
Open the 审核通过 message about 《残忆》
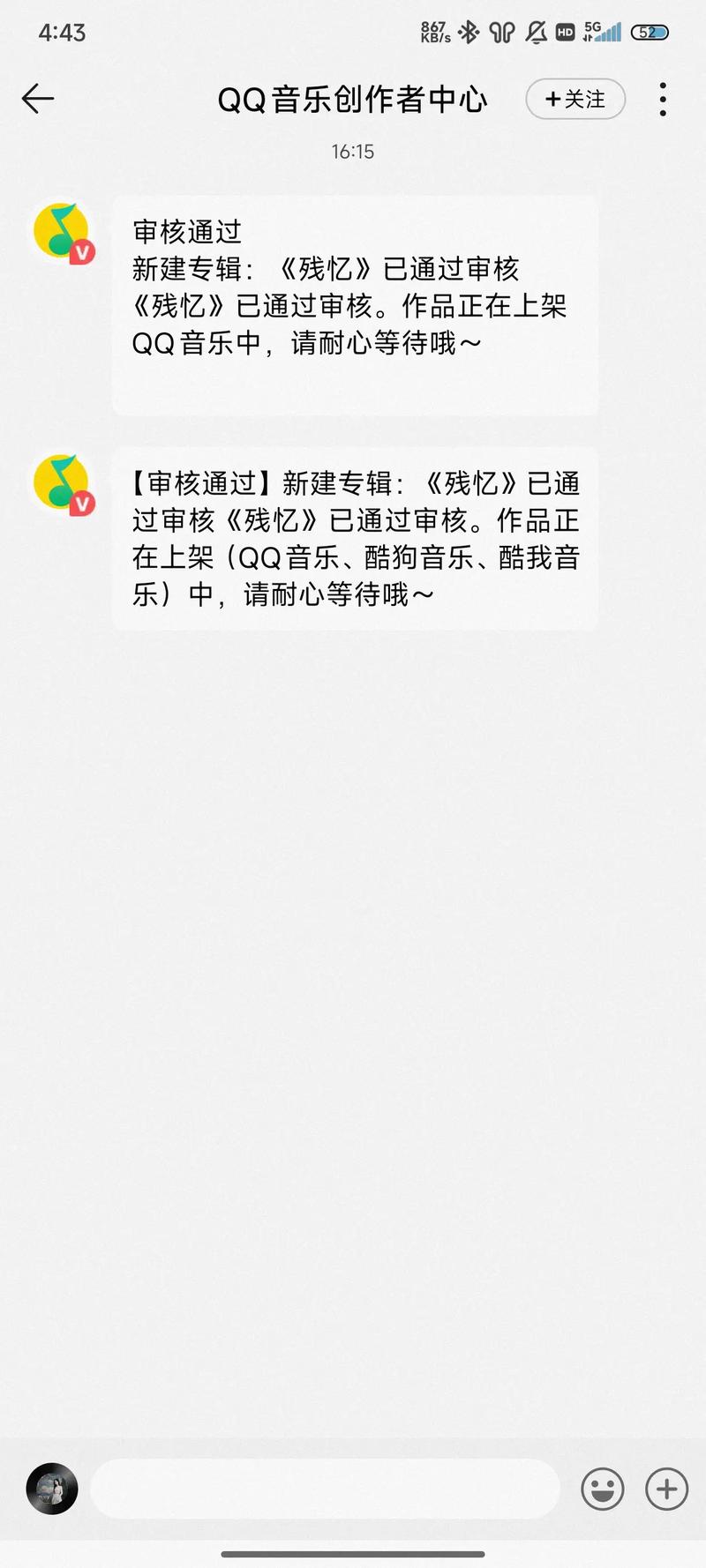pos(355,305)
